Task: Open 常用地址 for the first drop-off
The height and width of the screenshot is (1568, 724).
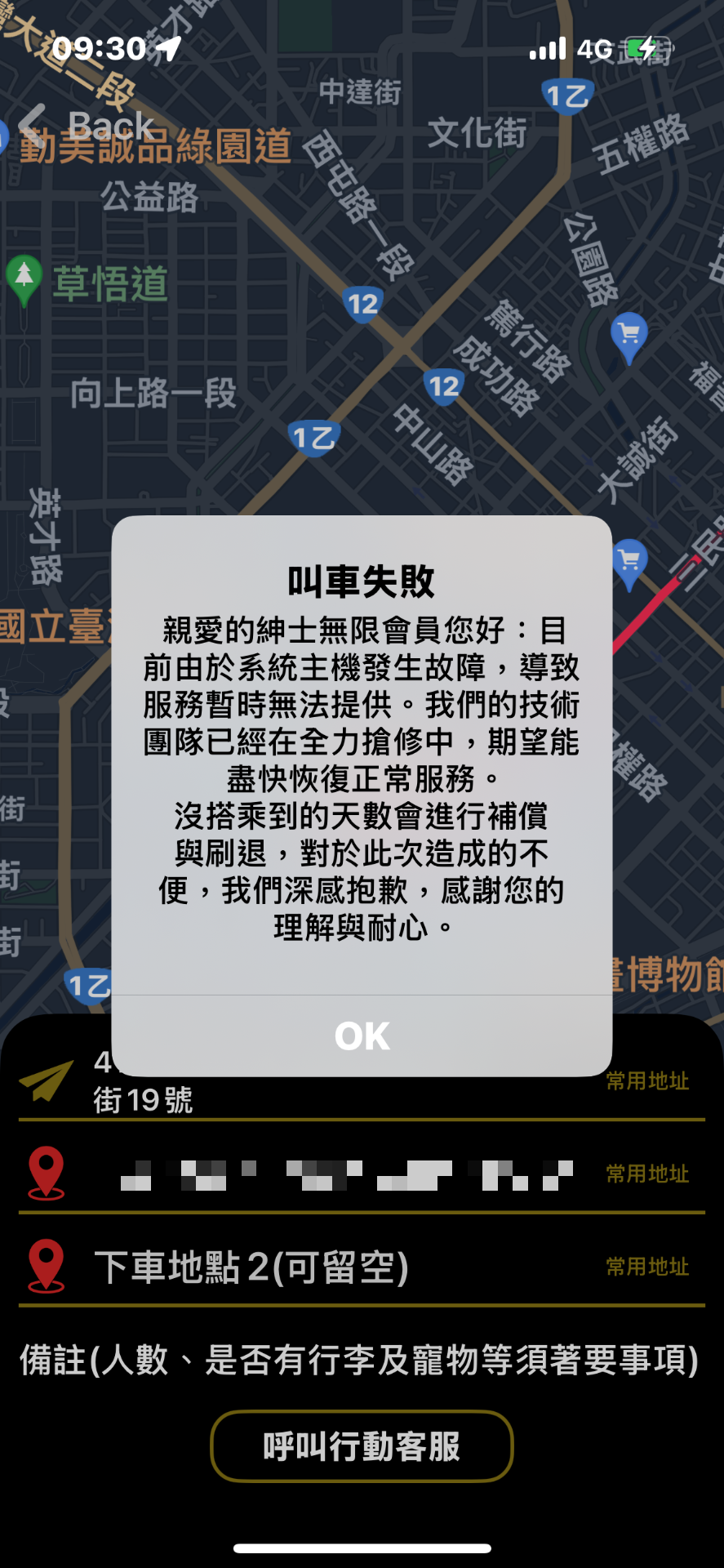Action: pyautogui.click(x=647, y=1174)
